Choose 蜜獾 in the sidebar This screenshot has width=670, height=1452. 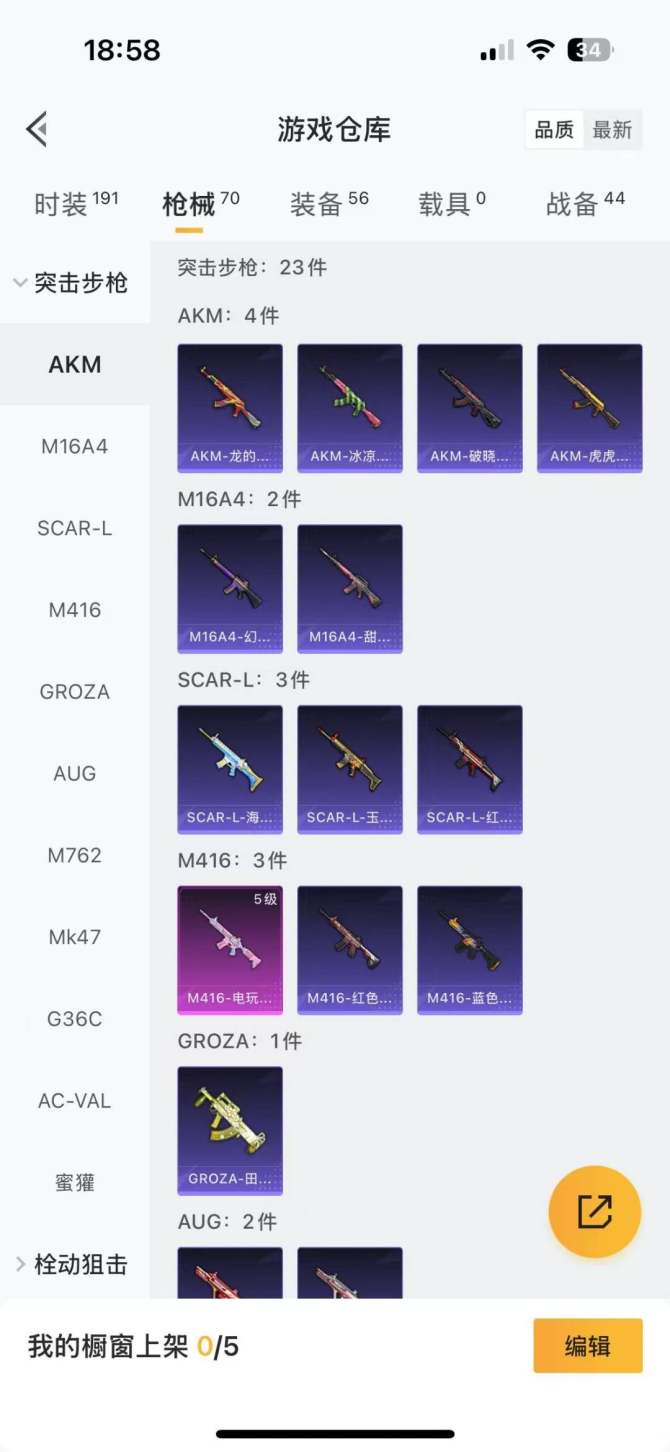click(75, 1182)
